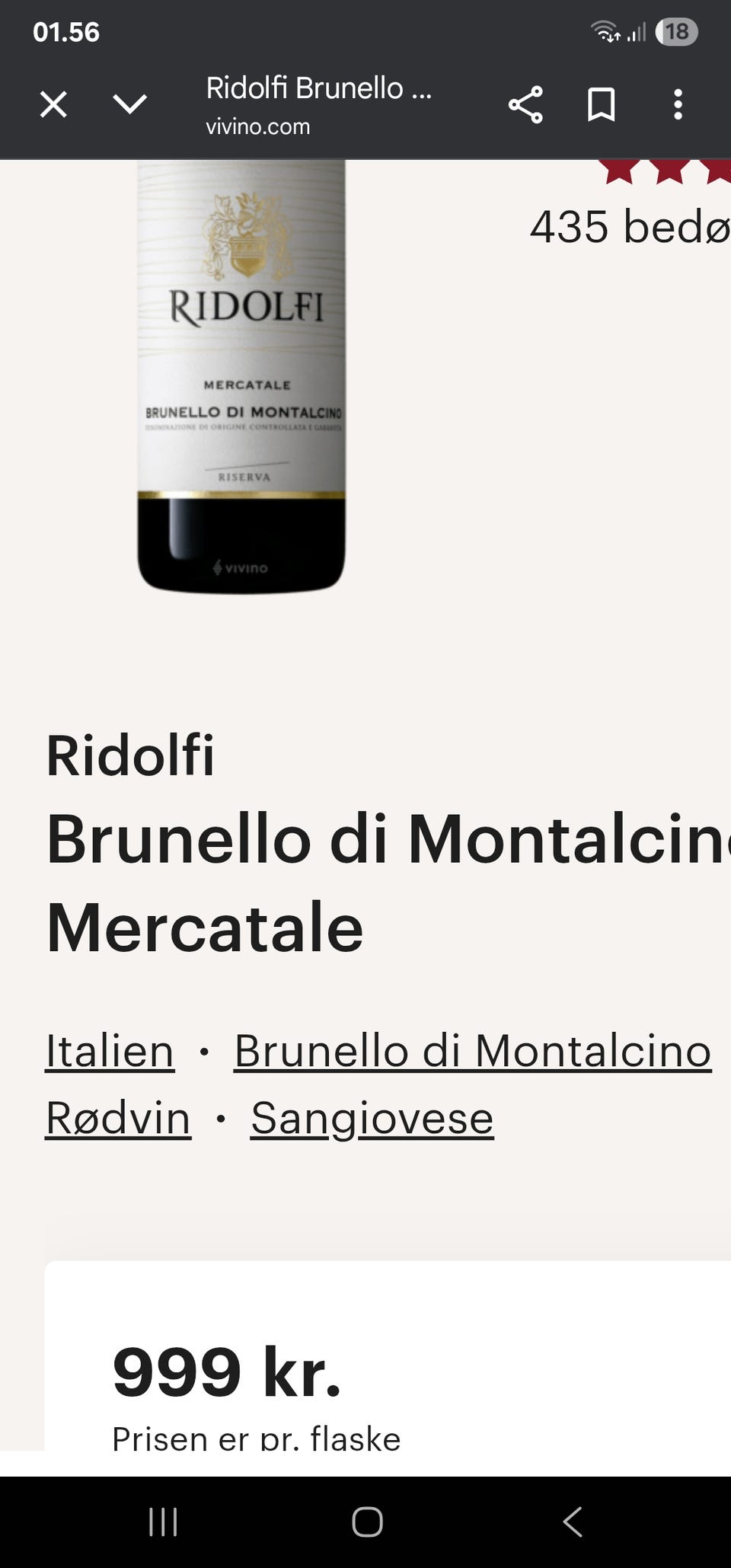
Task: Close the in-app browser tab
Action: tap(53, 104)
